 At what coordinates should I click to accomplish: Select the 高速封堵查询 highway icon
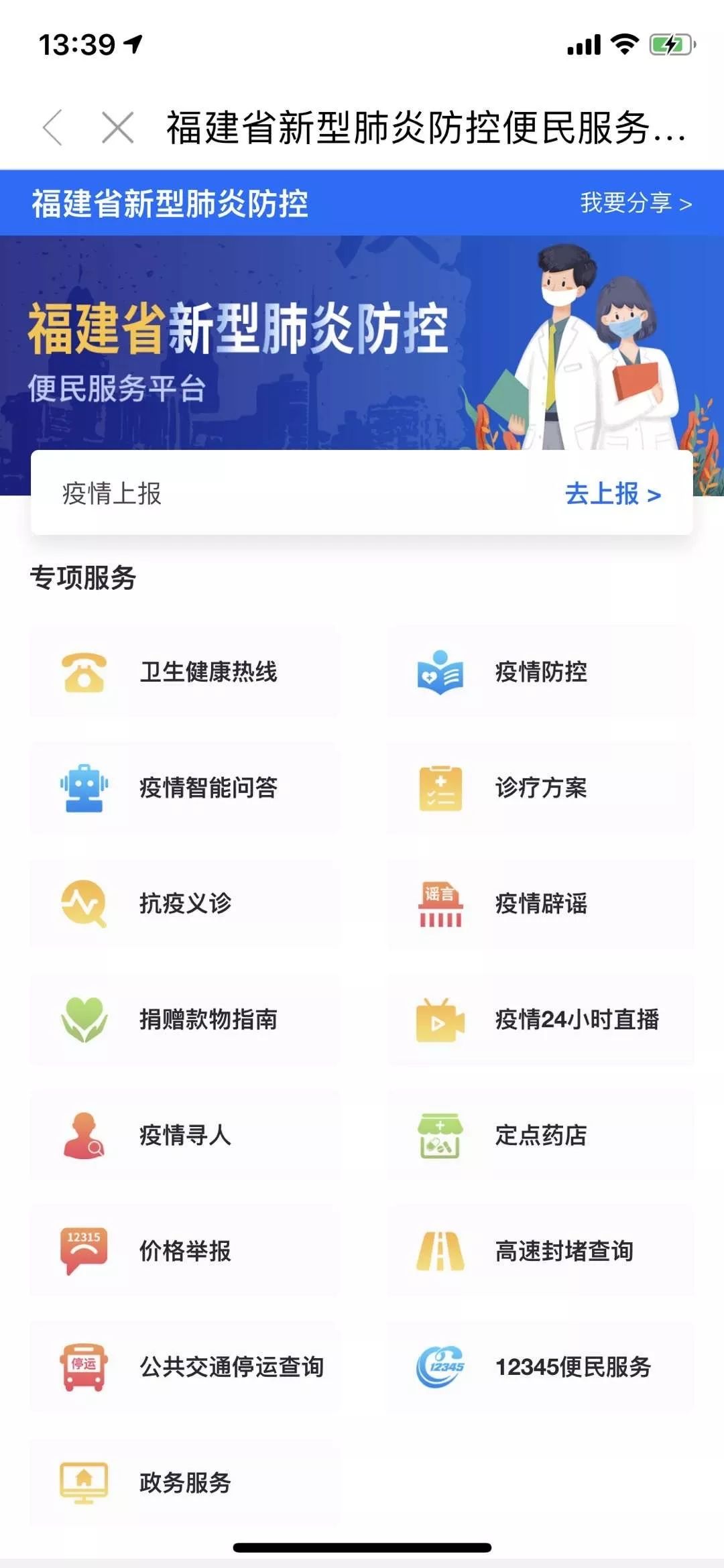pos(442,1248)
